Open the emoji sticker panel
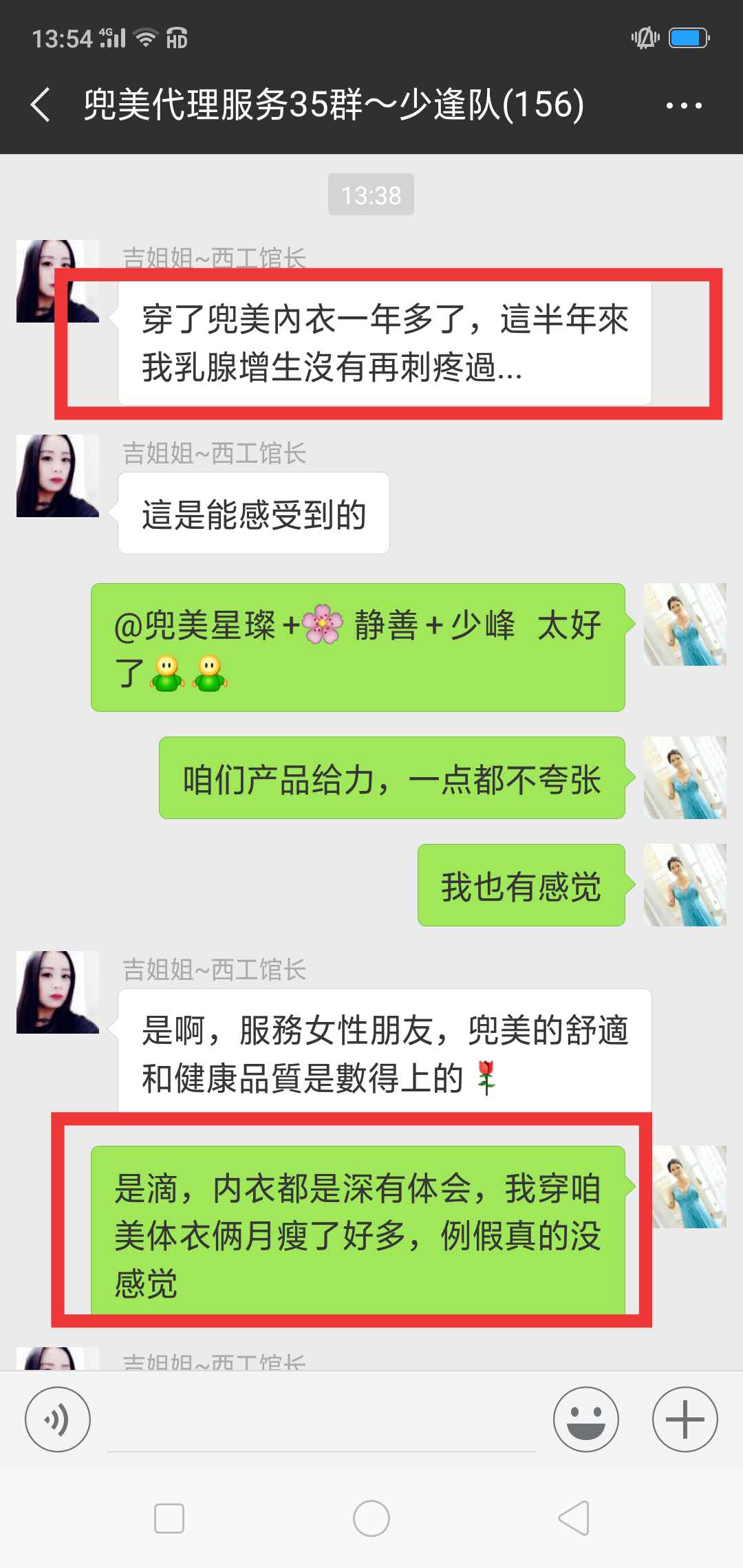Image resolution: width=743 pixels, height=1568 pixels. pyautogui.click(x=585, y=1419)
